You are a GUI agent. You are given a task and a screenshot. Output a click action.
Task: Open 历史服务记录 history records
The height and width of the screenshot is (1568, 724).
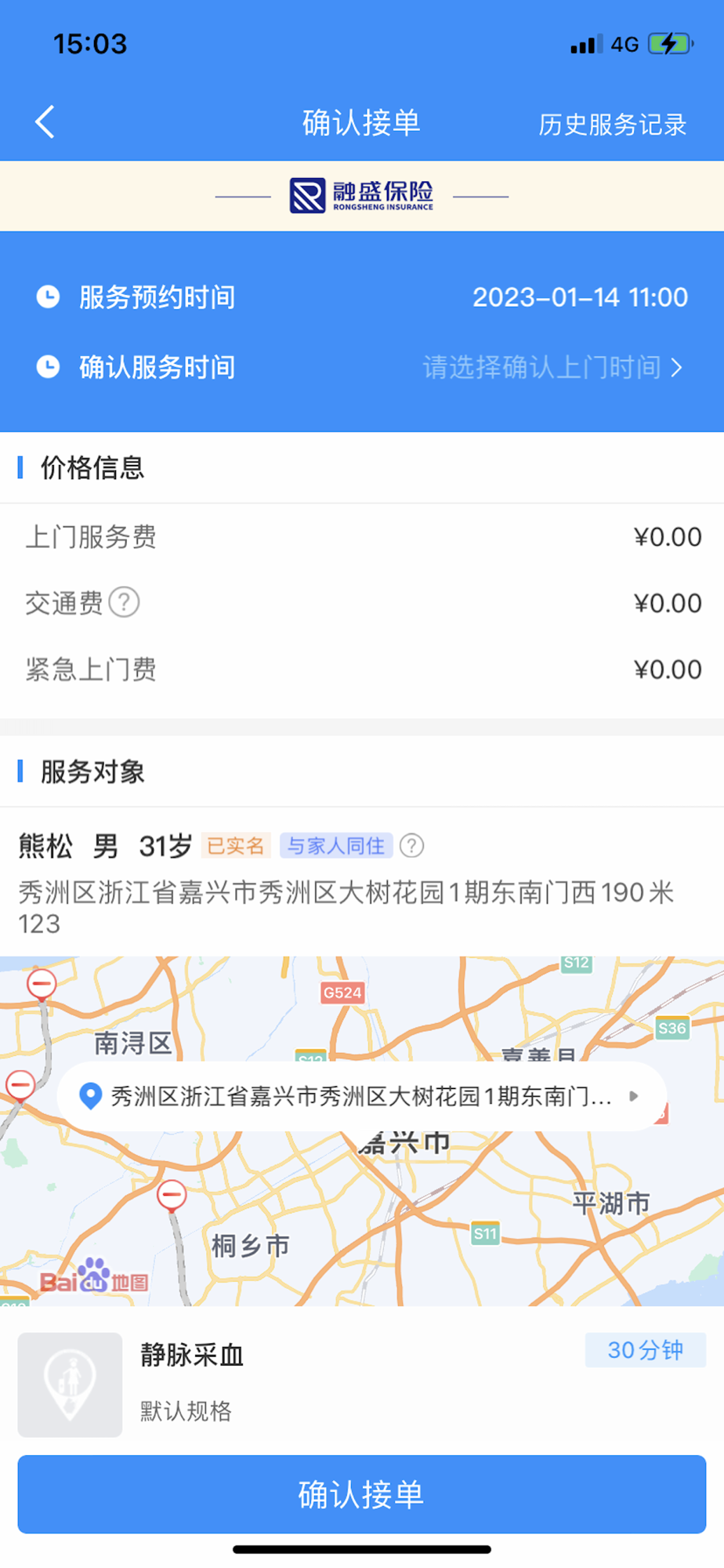[612, 124]
